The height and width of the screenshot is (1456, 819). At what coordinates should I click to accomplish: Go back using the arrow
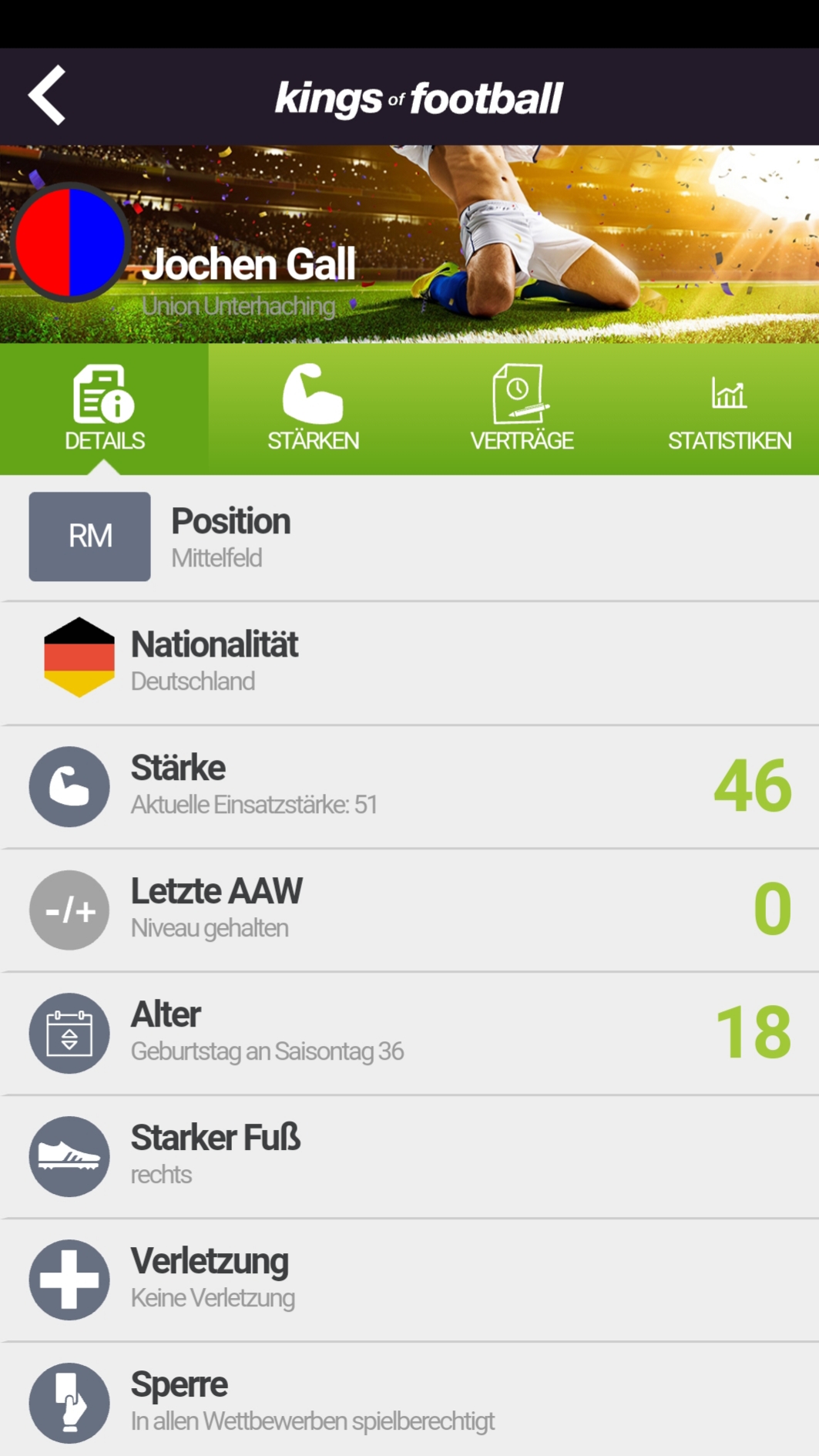pyautogui.click(x=48, y=96)
